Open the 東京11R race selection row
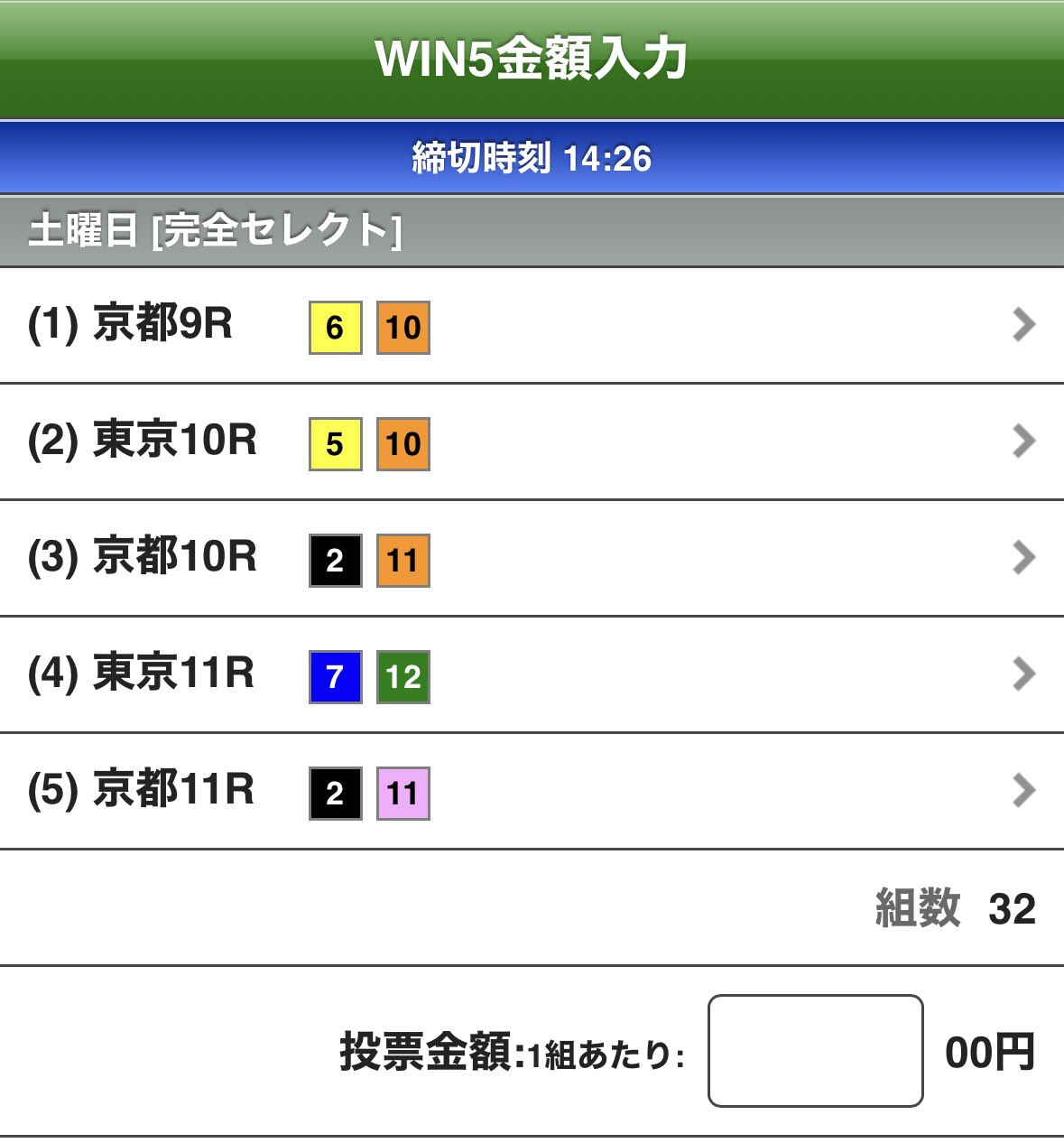 [x=532, y=675]
